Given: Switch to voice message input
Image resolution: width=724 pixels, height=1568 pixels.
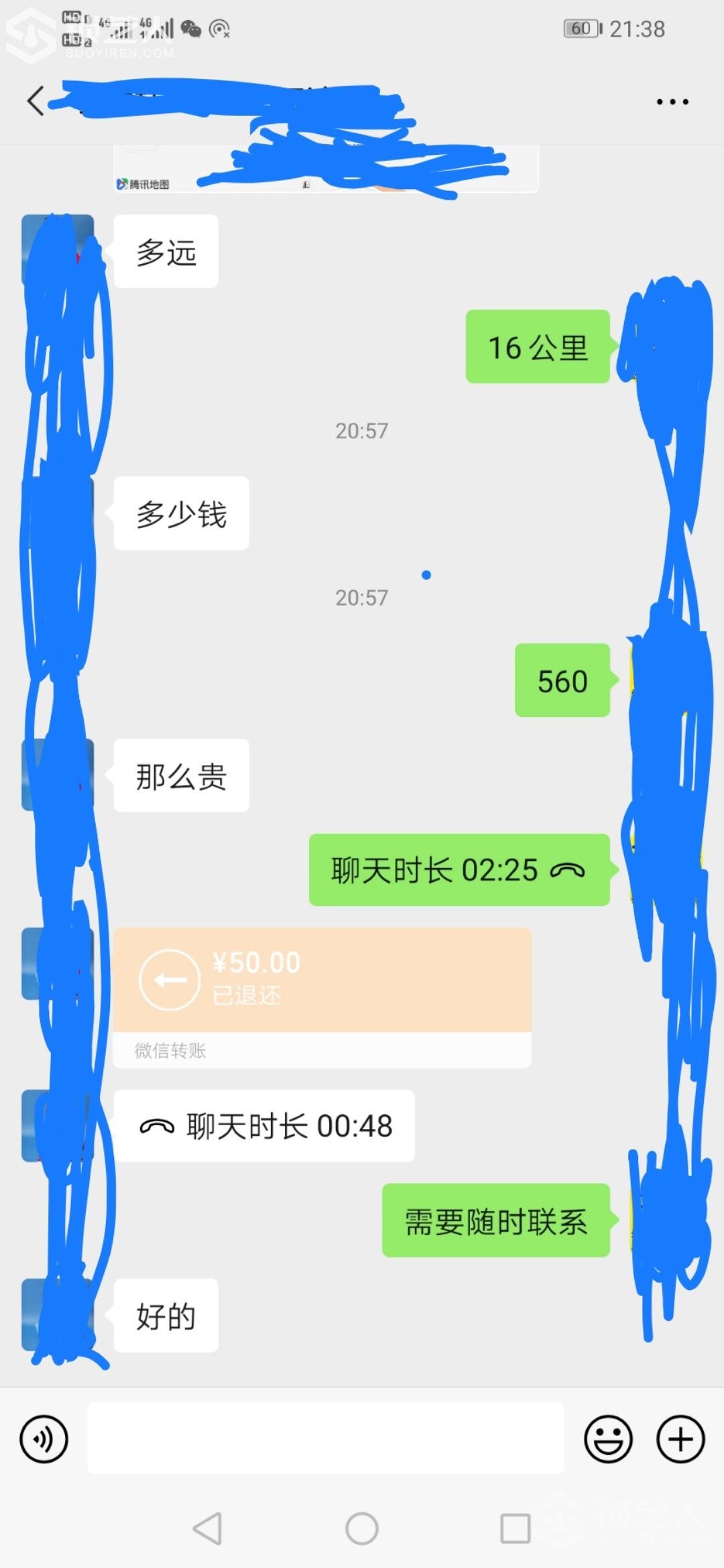Looking at the screenshot, I should click(44, 1439).
